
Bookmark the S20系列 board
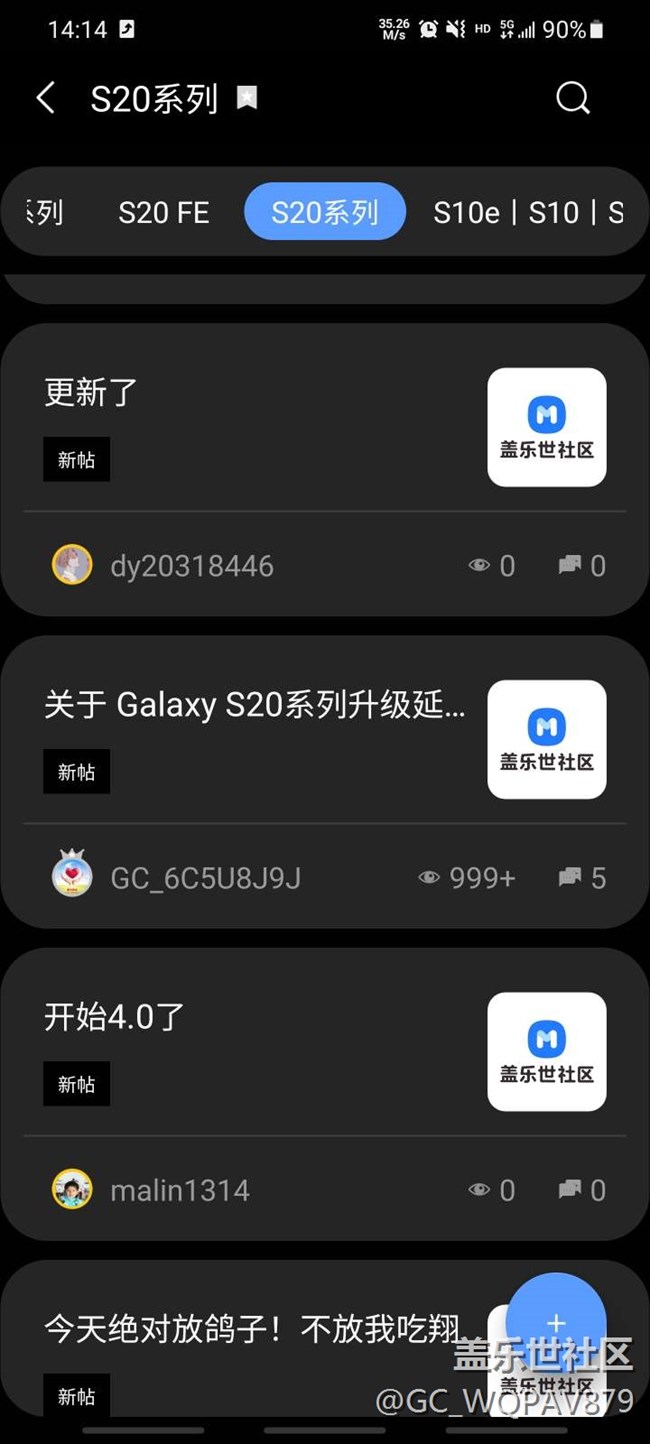247,98
